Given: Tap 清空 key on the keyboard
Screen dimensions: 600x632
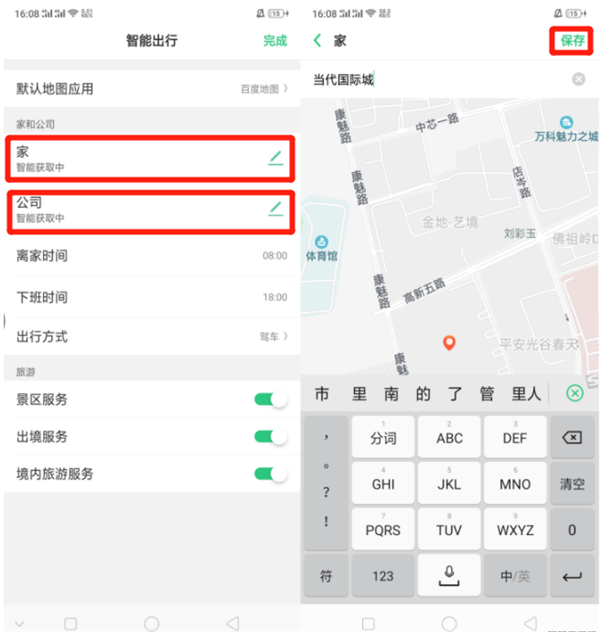Looking at the screenshot, I should (572, 484).
